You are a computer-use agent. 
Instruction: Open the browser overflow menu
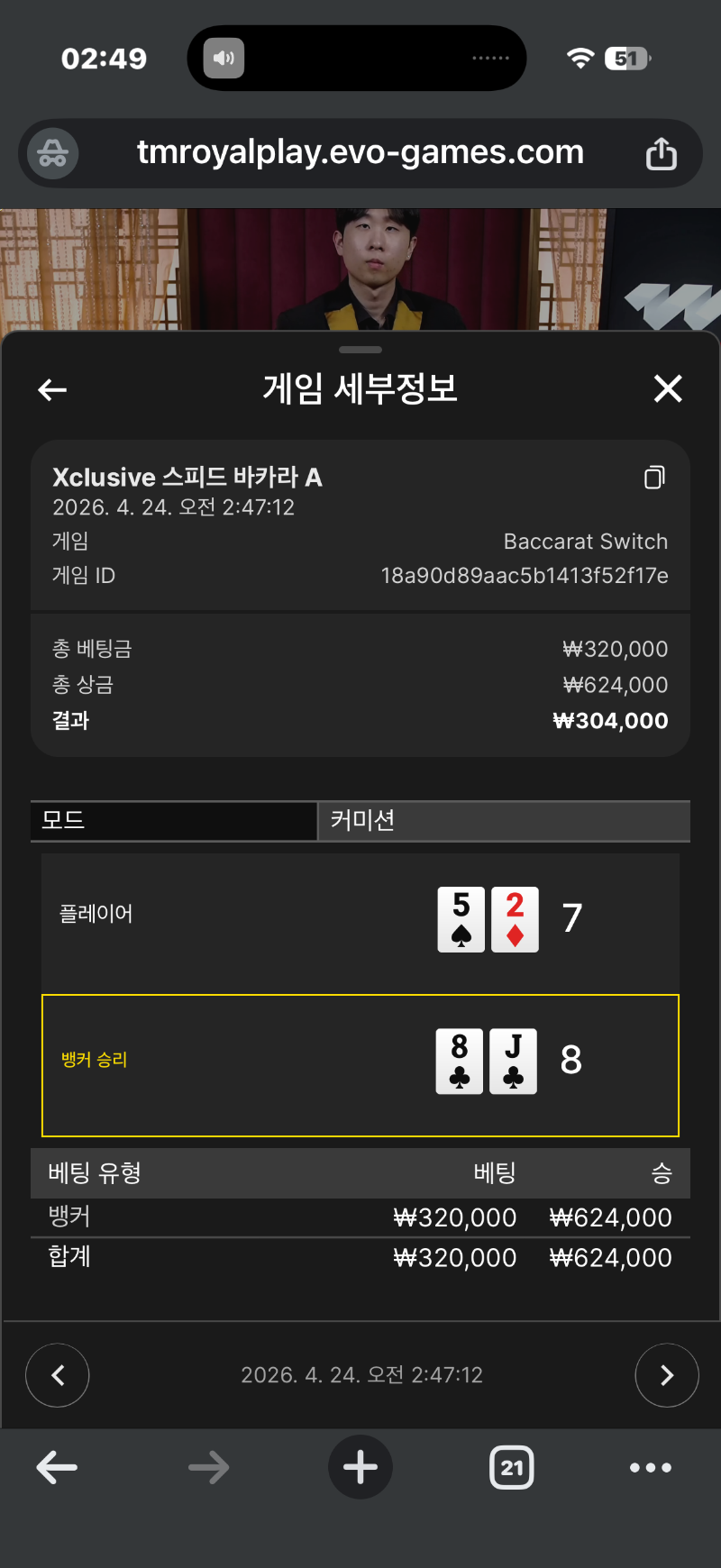[x=651, y=1467]
